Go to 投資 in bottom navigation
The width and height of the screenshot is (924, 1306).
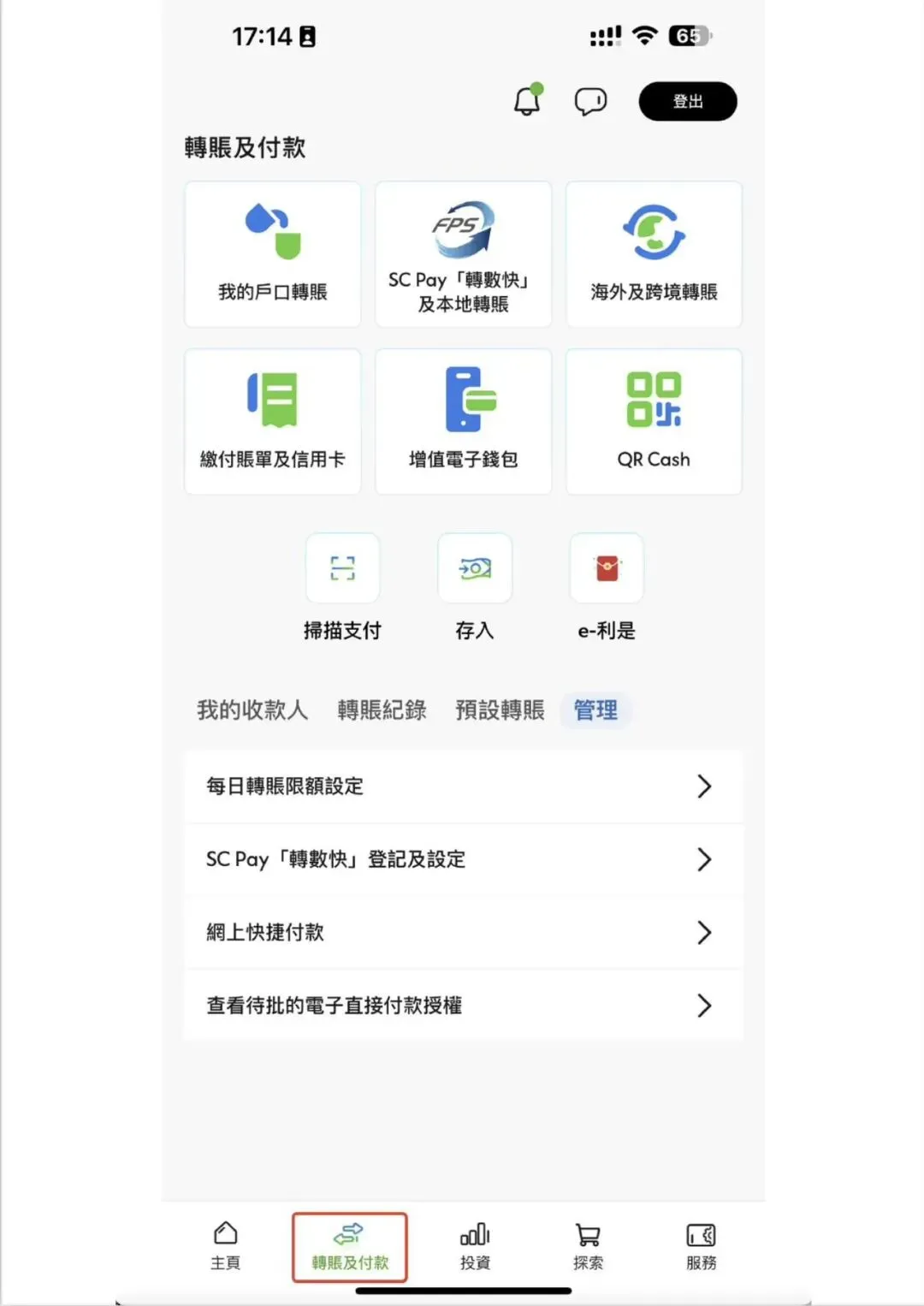475,1246
